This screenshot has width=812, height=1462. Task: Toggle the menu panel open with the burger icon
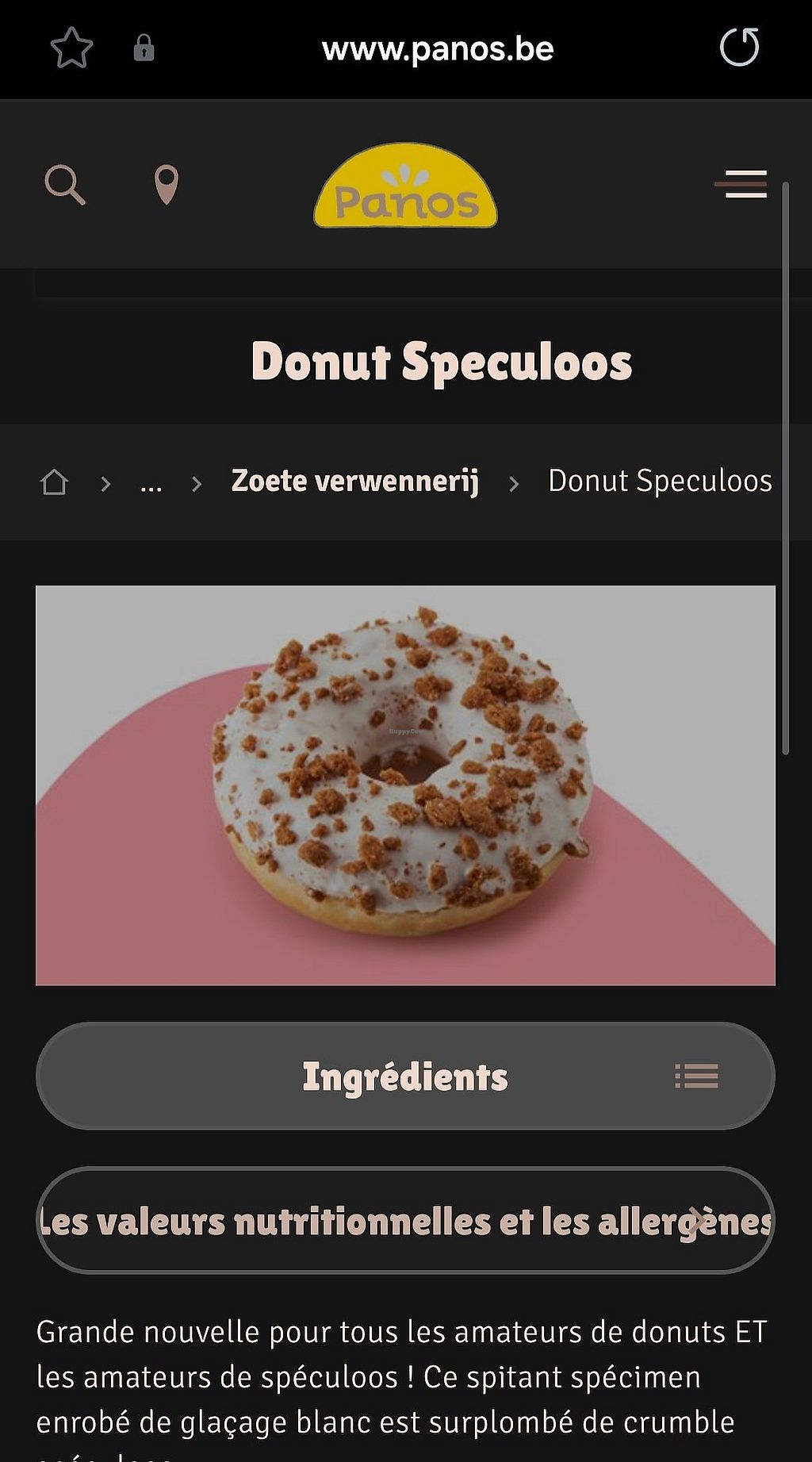point(741,185)
